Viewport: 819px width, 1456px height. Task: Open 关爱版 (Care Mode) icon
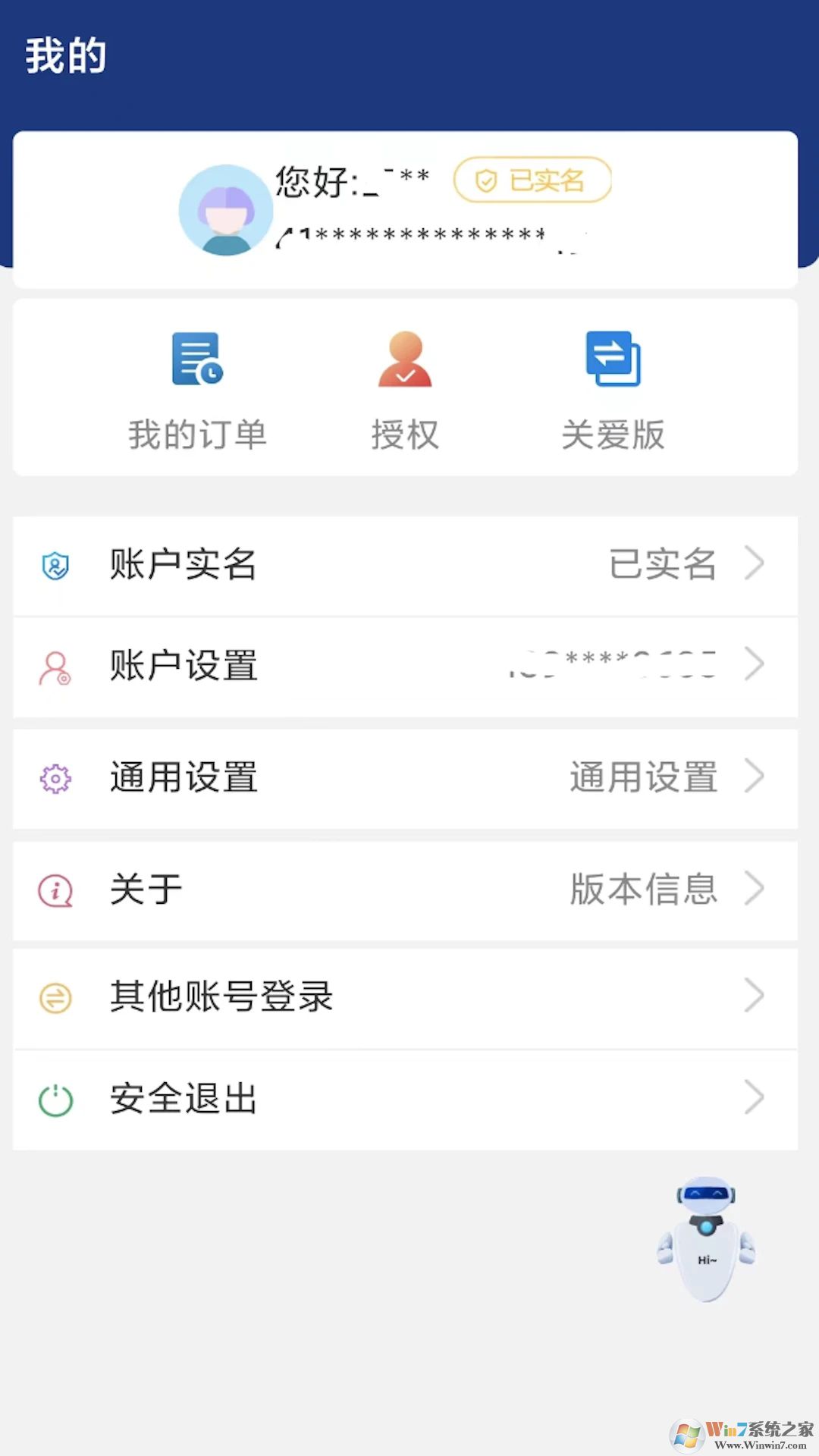coord(614,359)
